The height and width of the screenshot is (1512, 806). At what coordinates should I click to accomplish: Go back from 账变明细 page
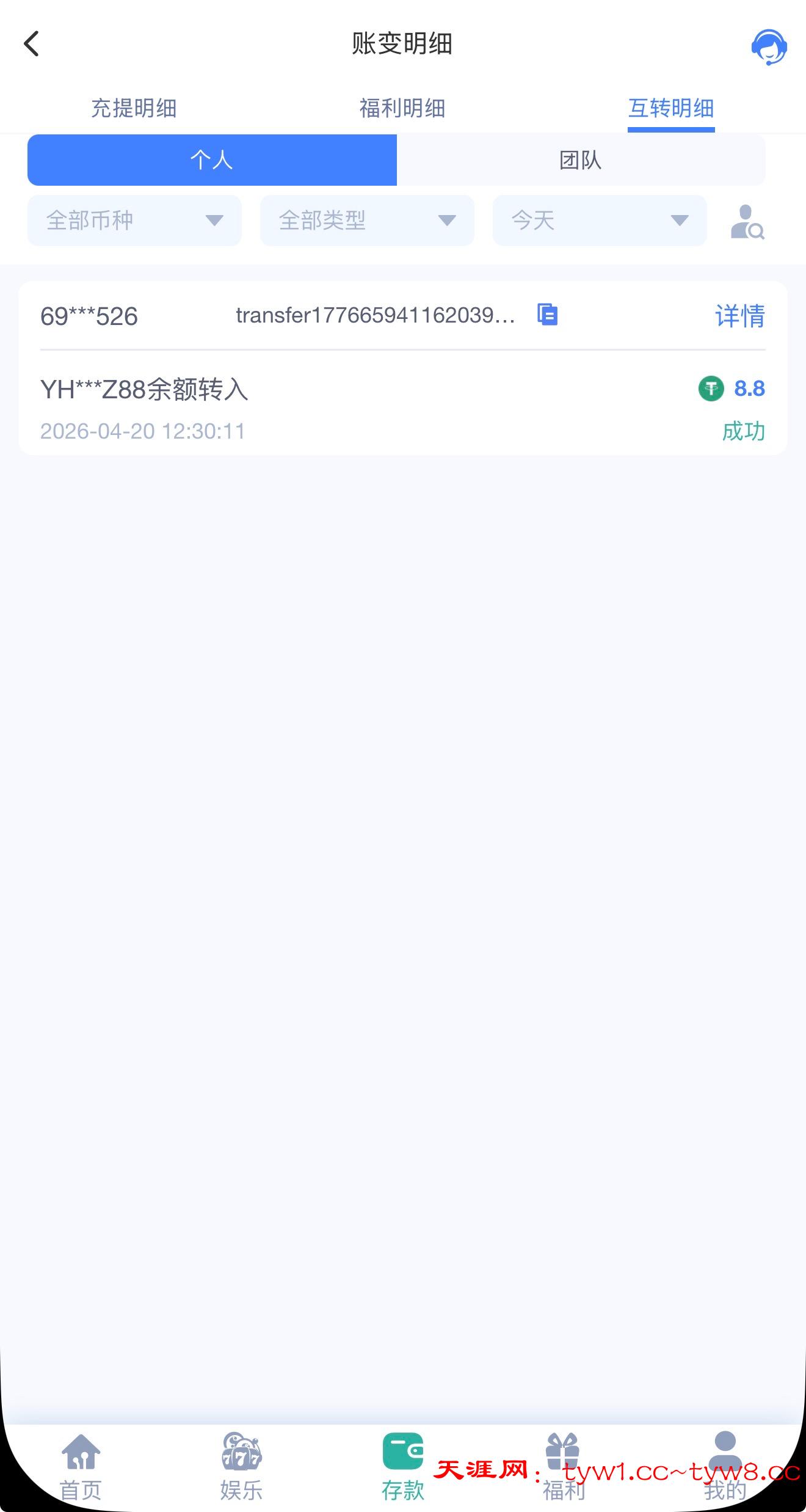tap(32, 44)
